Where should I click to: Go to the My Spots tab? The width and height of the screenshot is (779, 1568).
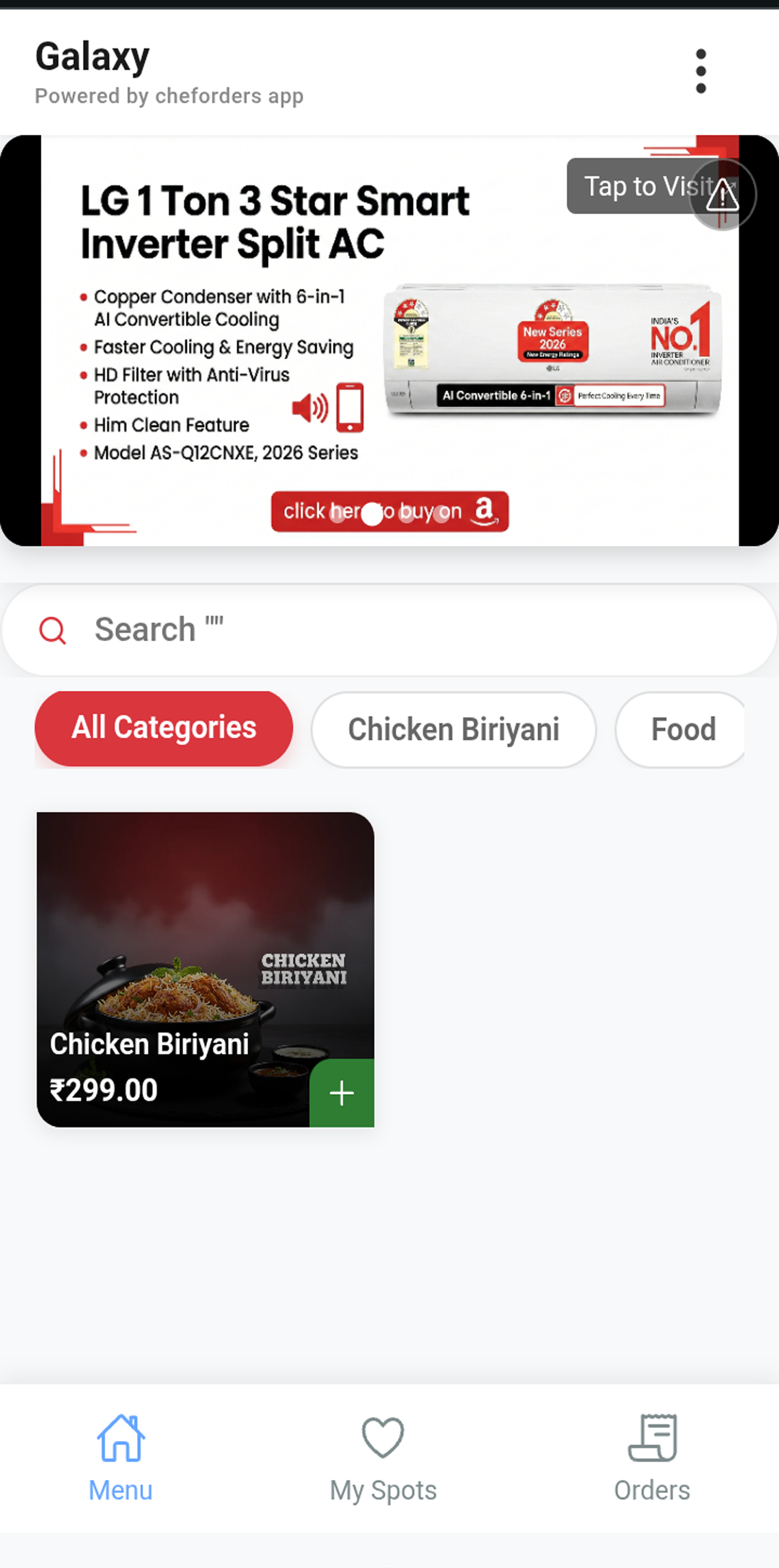383,1458
